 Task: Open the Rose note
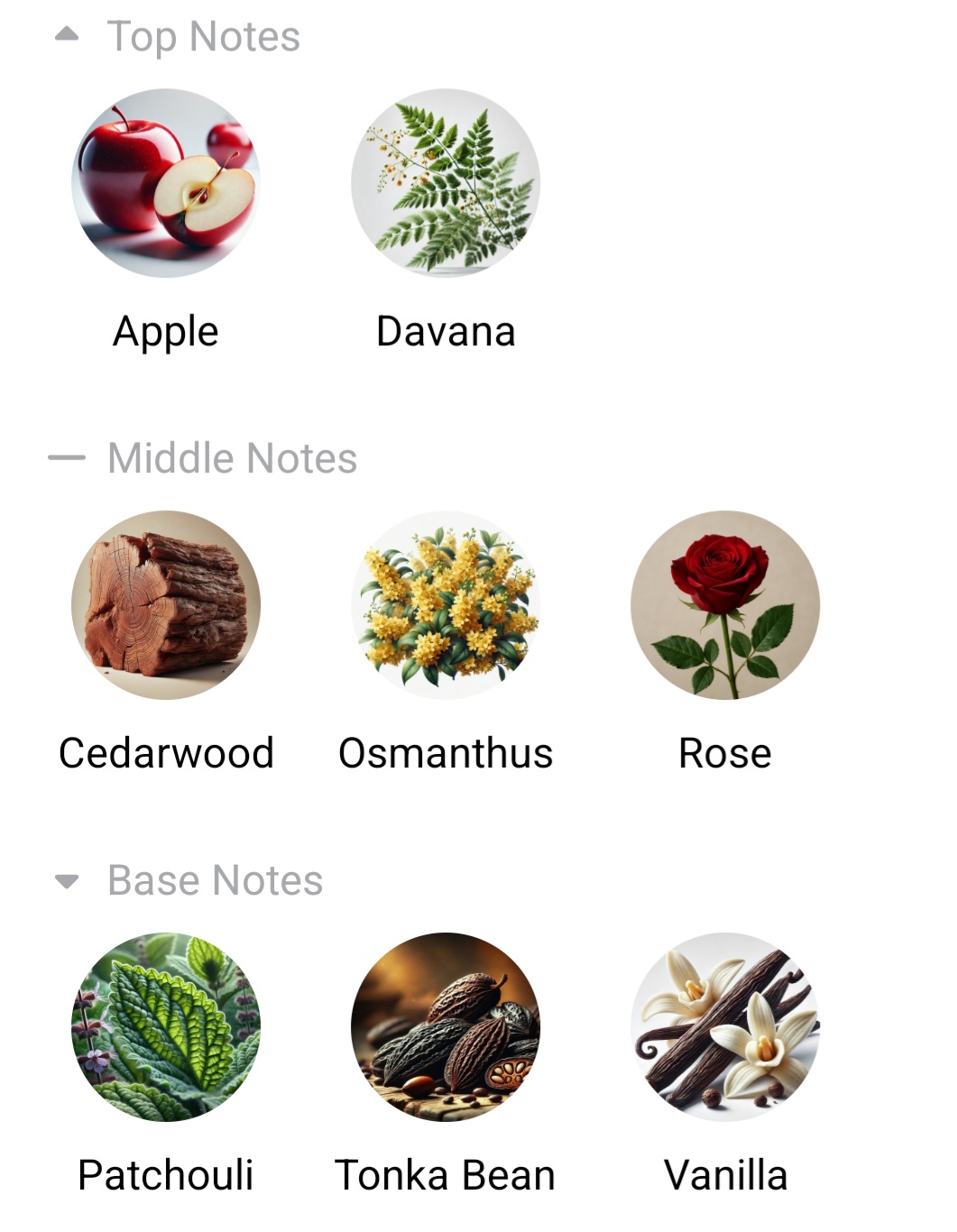pos(724,605)
